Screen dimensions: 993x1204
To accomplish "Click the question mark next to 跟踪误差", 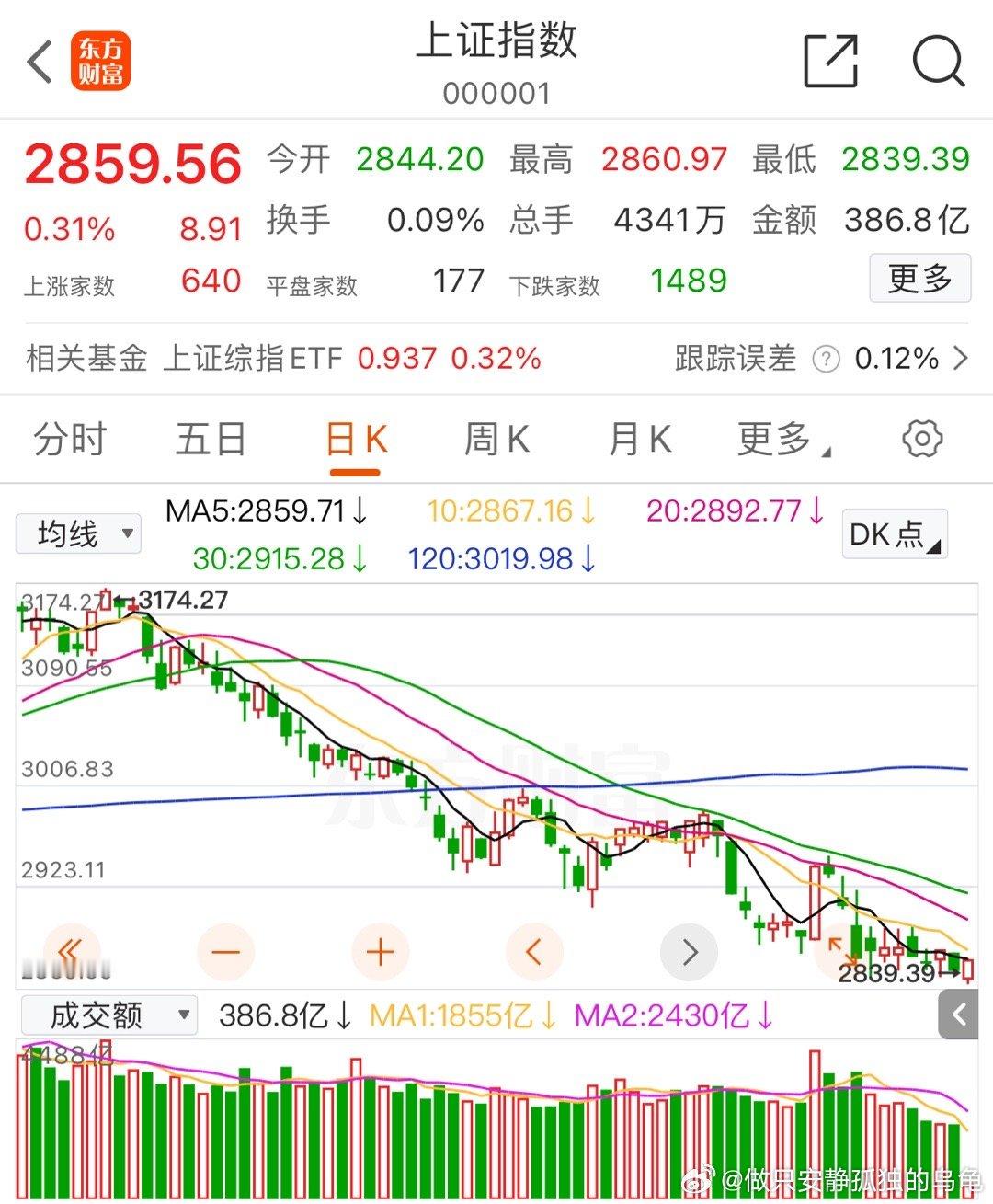I will [825, 360].
